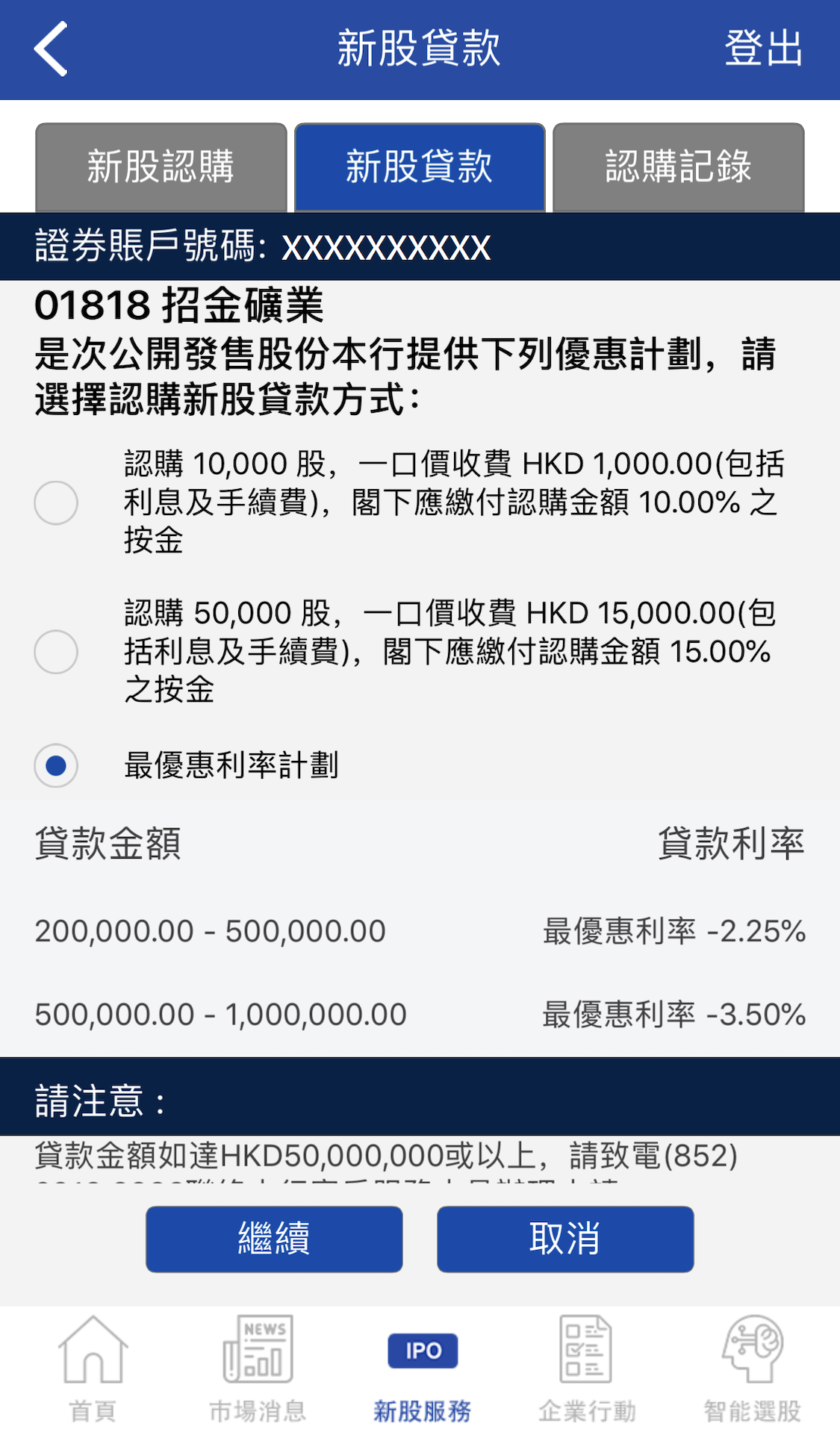
Task: Select the 新股貸款 tab
Action: [x=420, y=167]
